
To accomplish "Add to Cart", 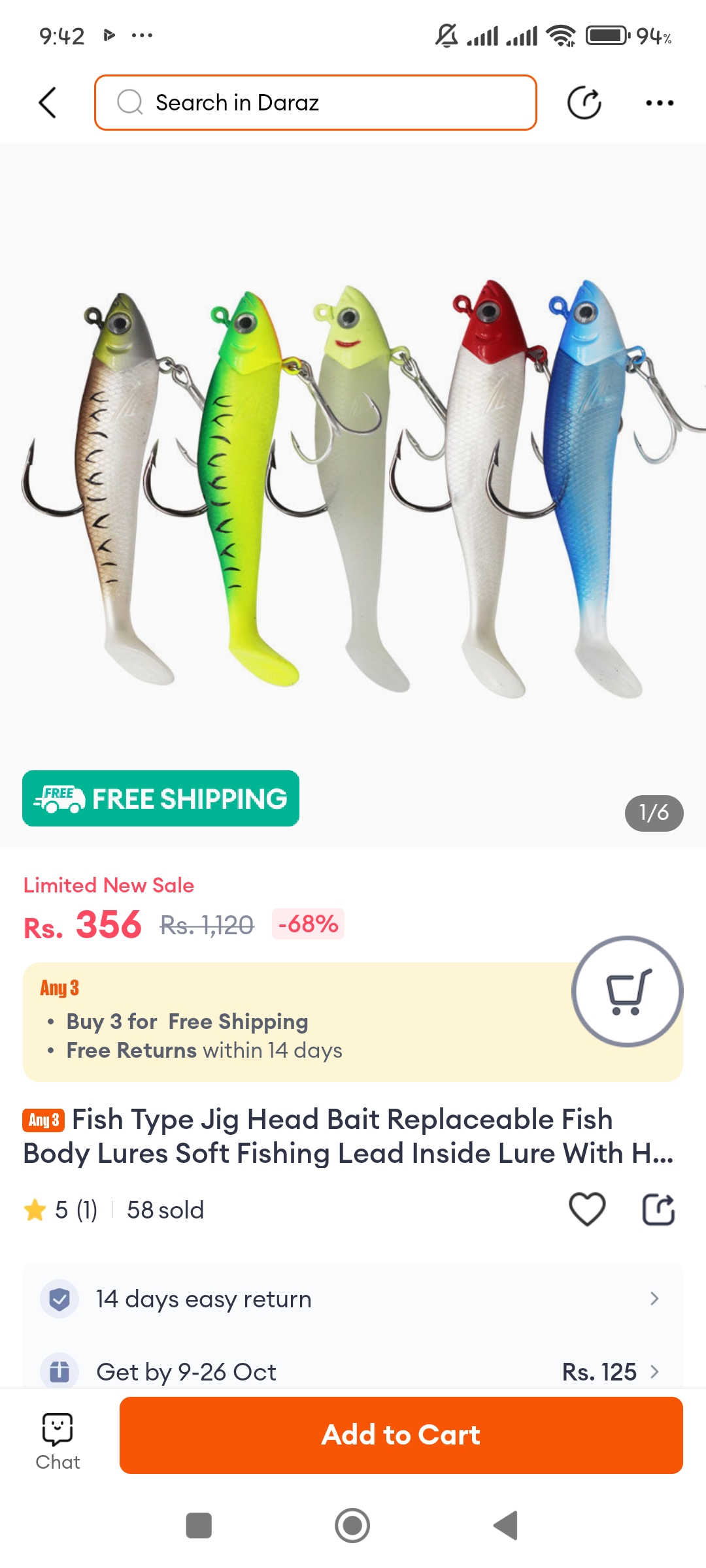I will click(x=401, y=1435).
